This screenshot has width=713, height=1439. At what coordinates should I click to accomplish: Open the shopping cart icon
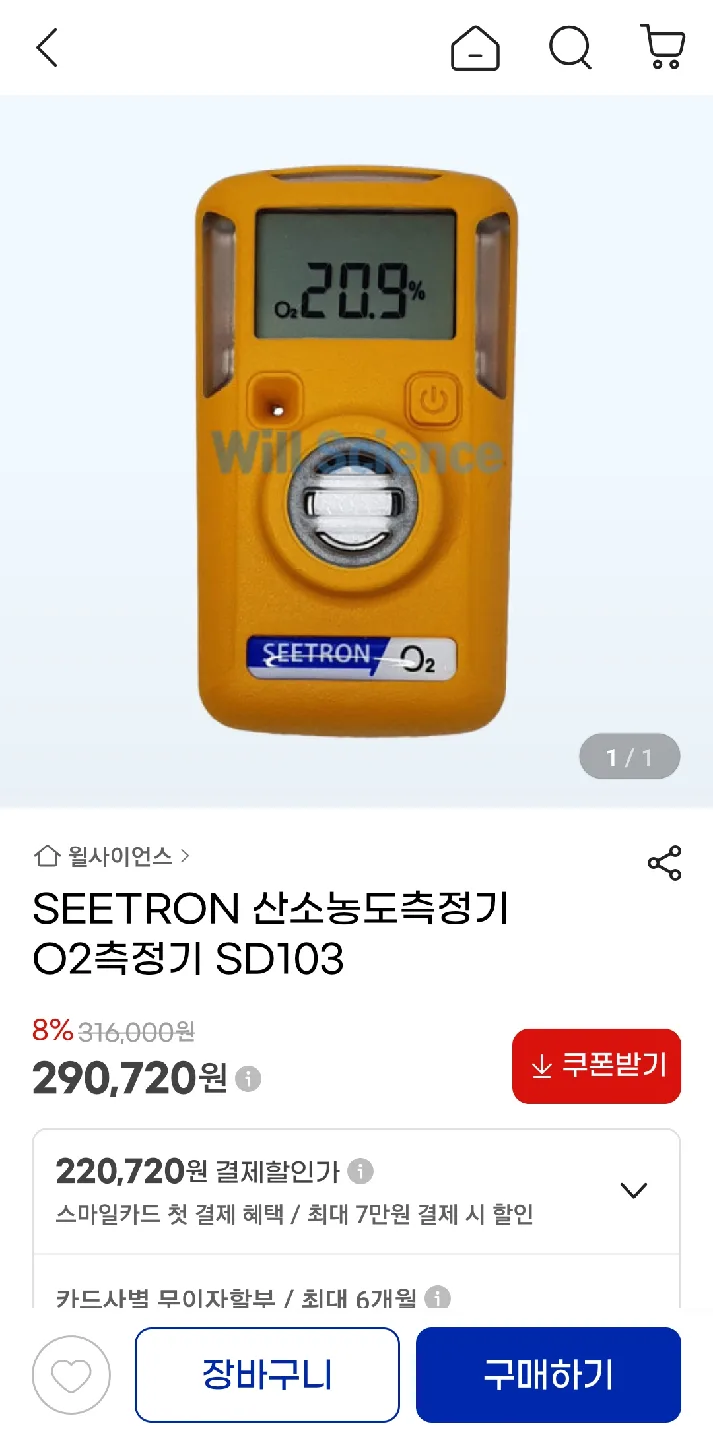(662, 47)
